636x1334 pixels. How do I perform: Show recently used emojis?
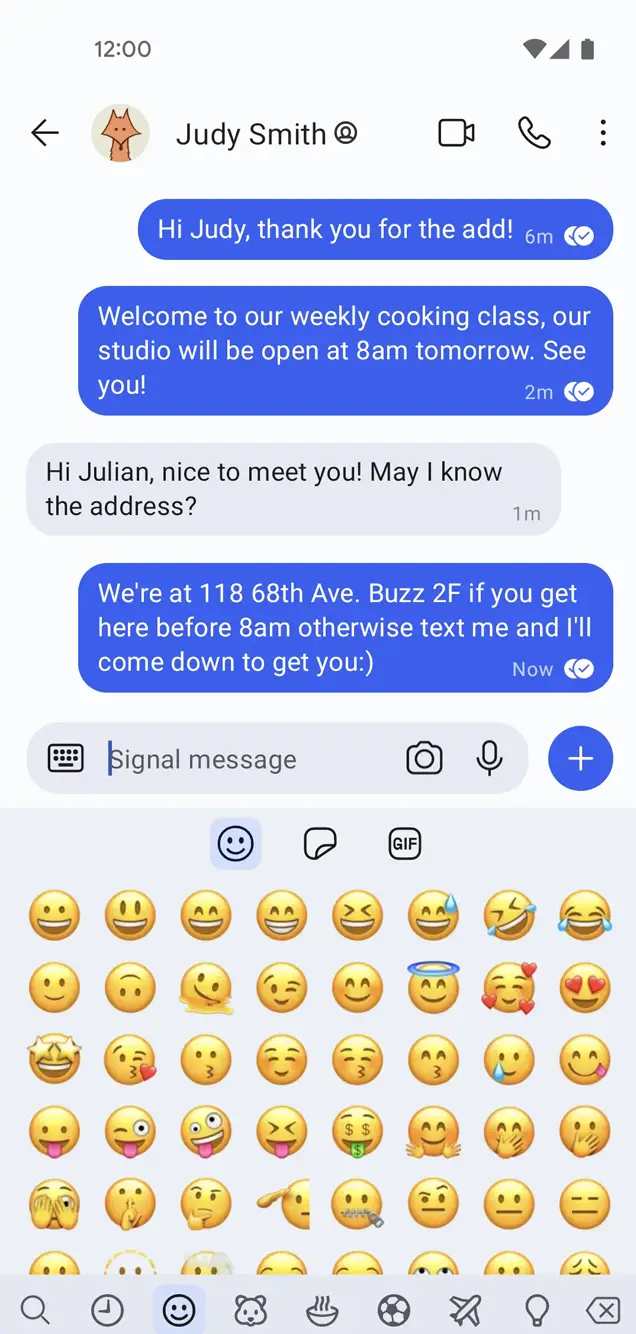pos(107,1309)
